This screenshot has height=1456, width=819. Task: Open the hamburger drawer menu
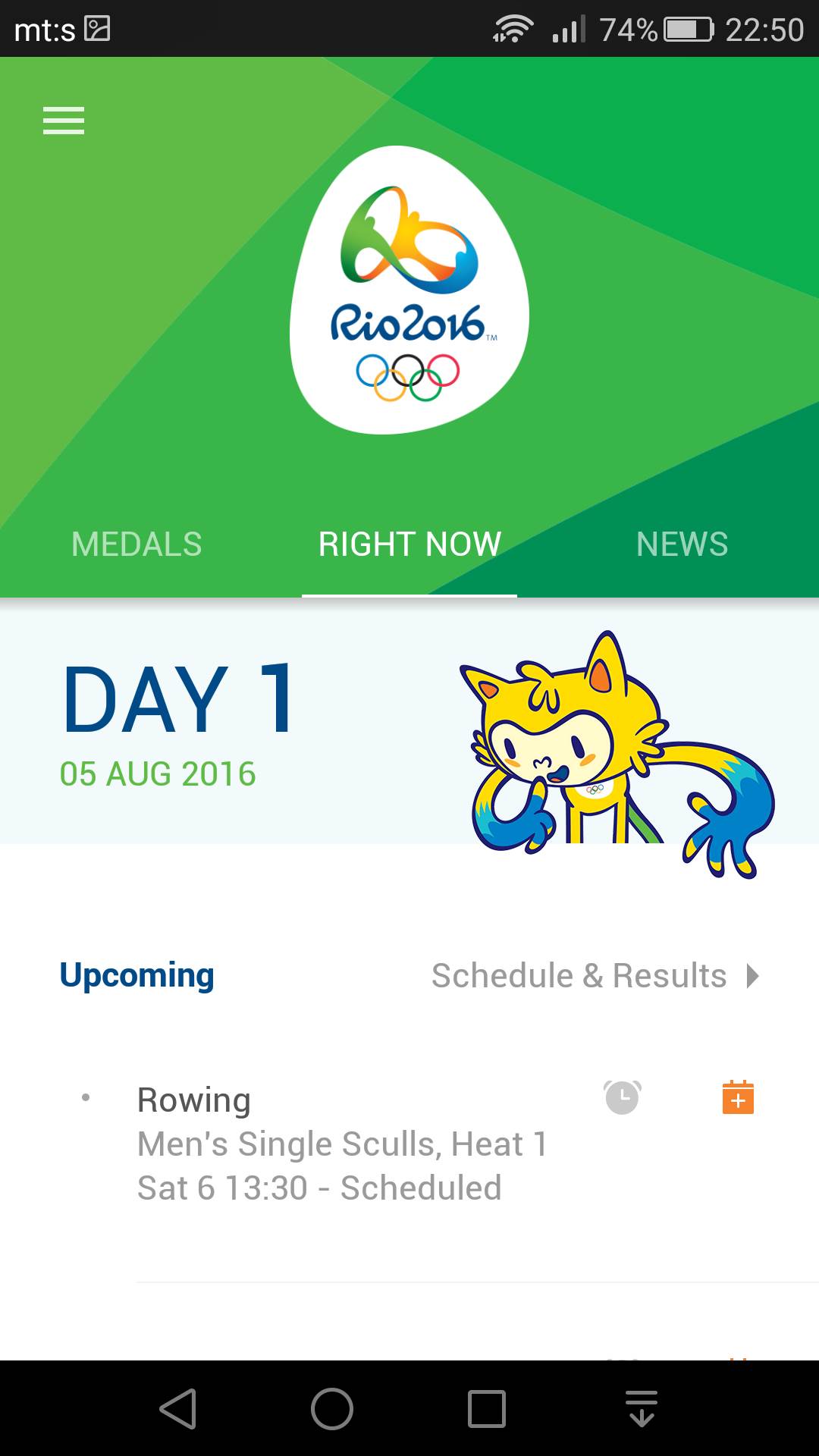(64, 121)
